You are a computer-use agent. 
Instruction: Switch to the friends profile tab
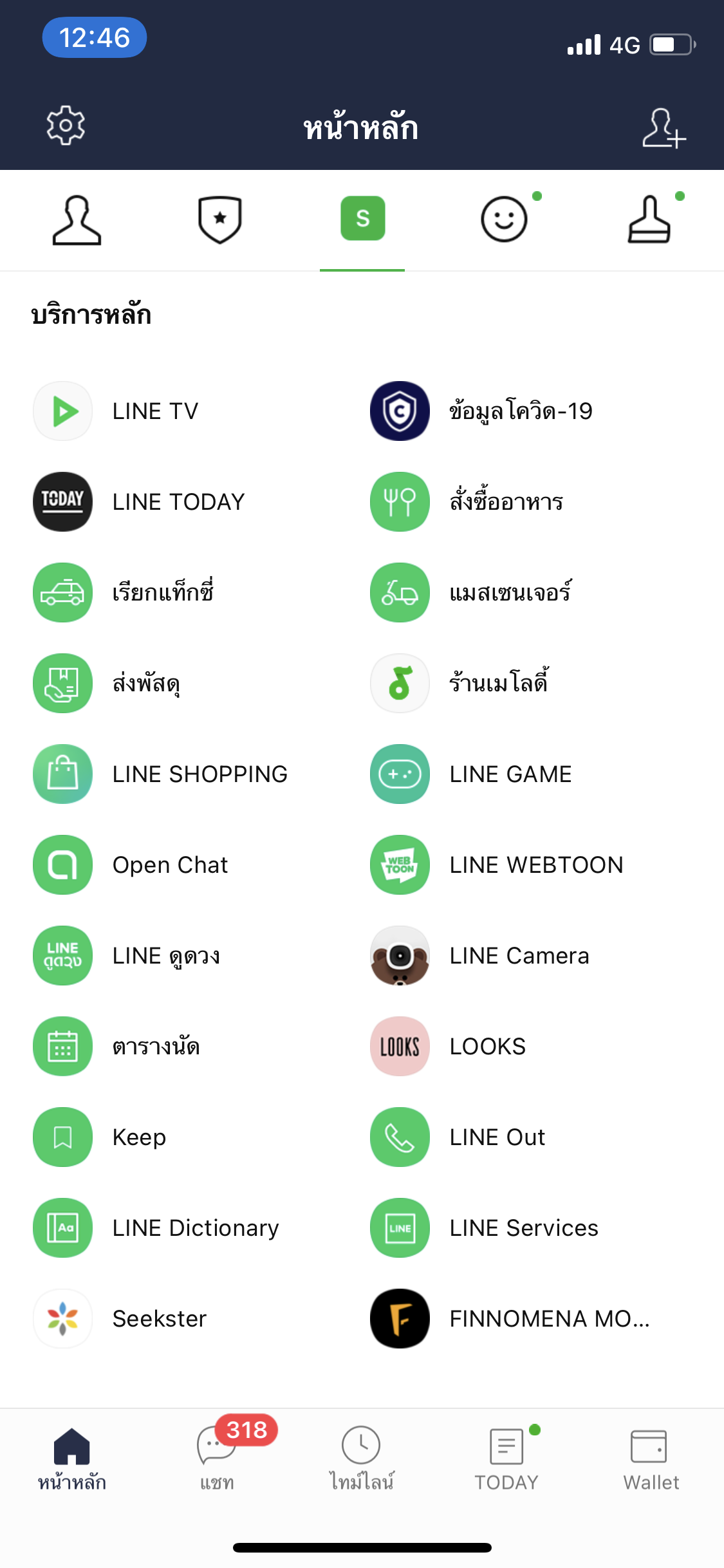77,219
